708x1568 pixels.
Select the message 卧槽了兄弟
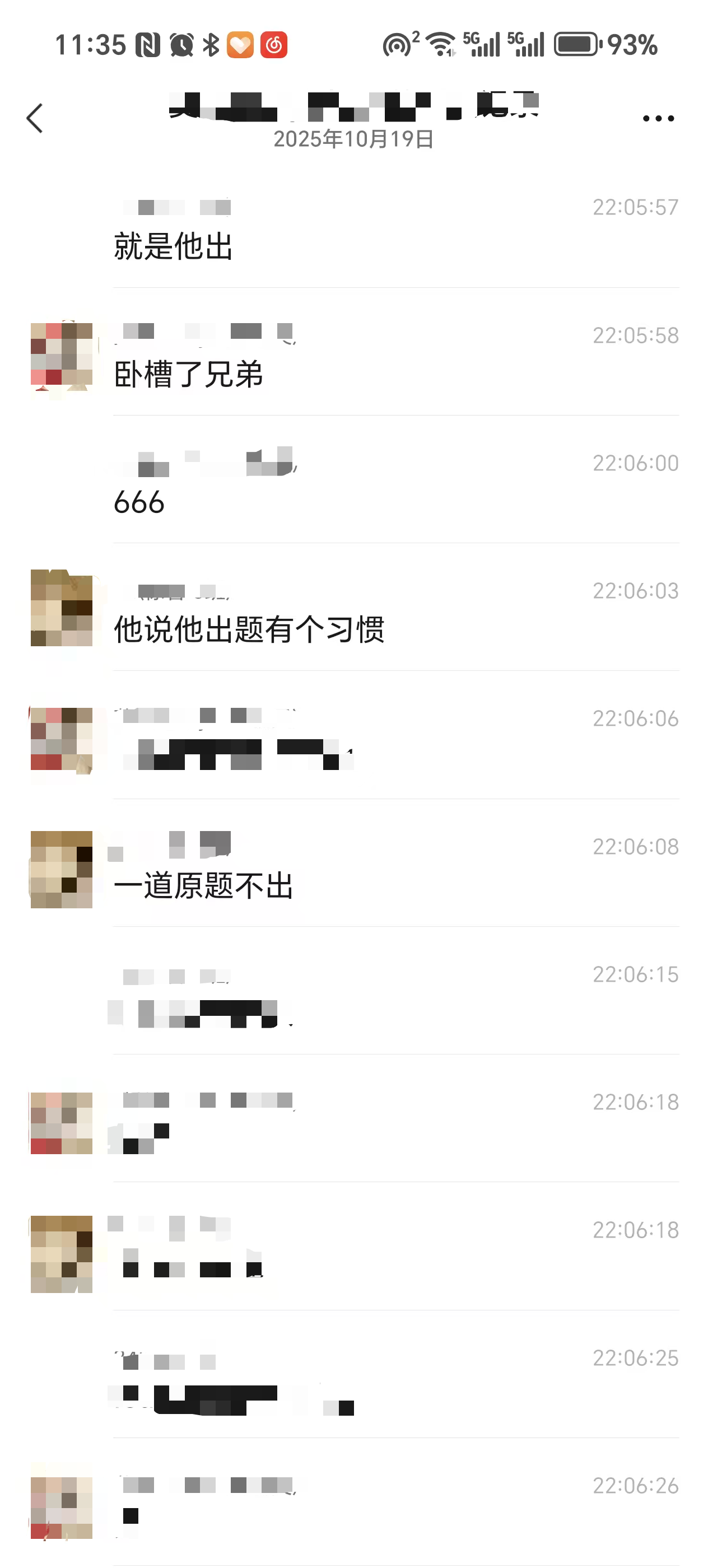click(x=189, y=375)
